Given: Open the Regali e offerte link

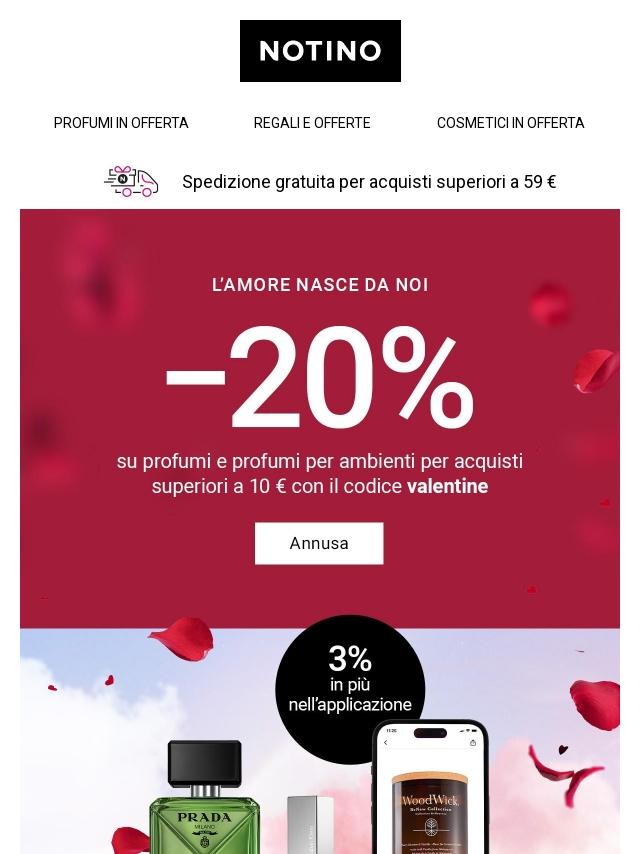Looking at the screenshot, I should 312,123.
